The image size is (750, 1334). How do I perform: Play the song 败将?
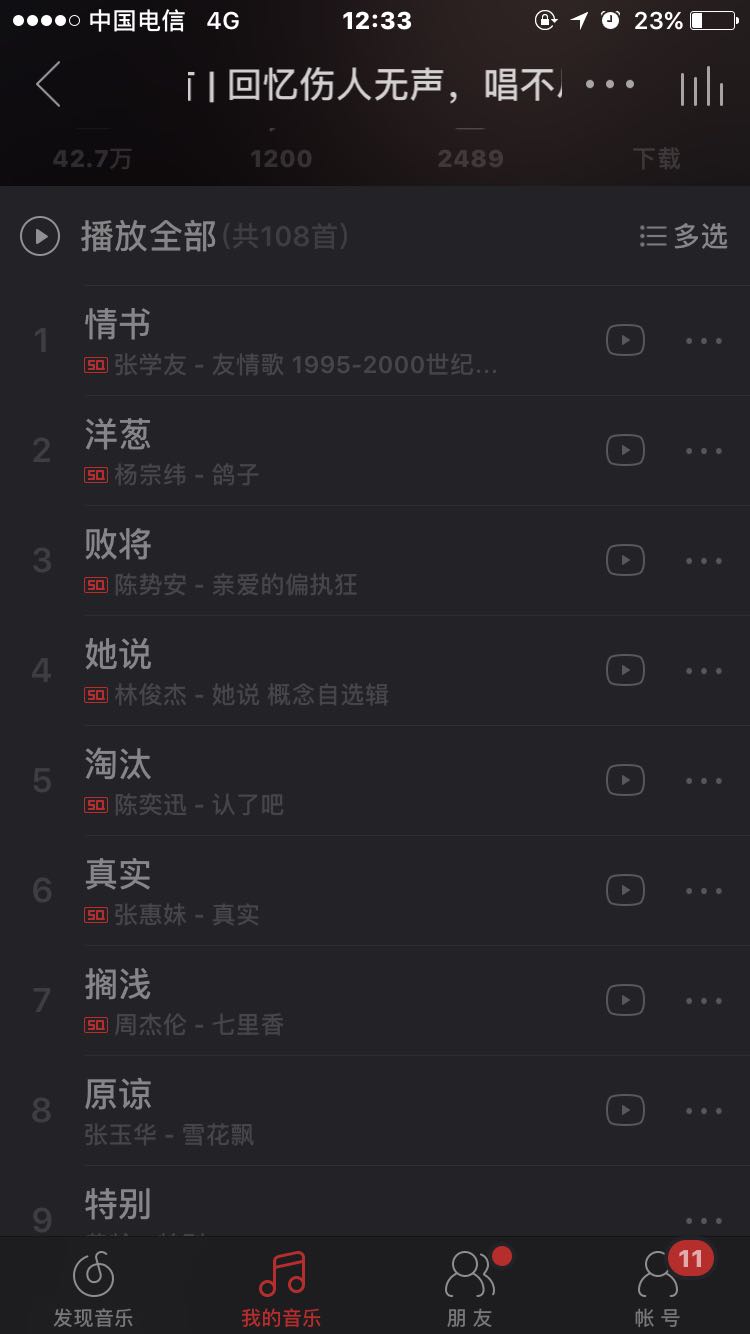tap(345, 560)
